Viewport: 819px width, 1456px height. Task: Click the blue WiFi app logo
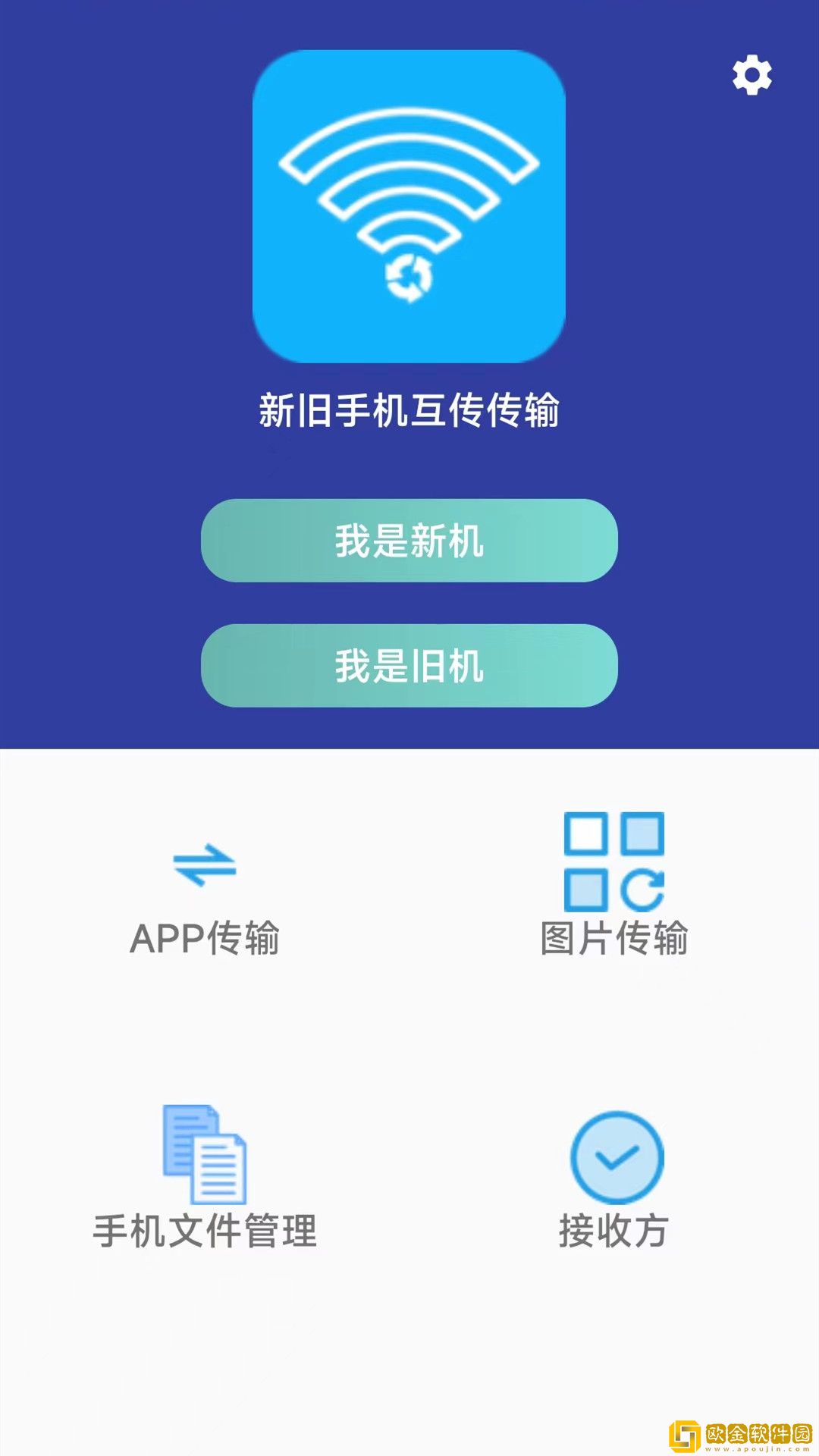pos(409,203)
